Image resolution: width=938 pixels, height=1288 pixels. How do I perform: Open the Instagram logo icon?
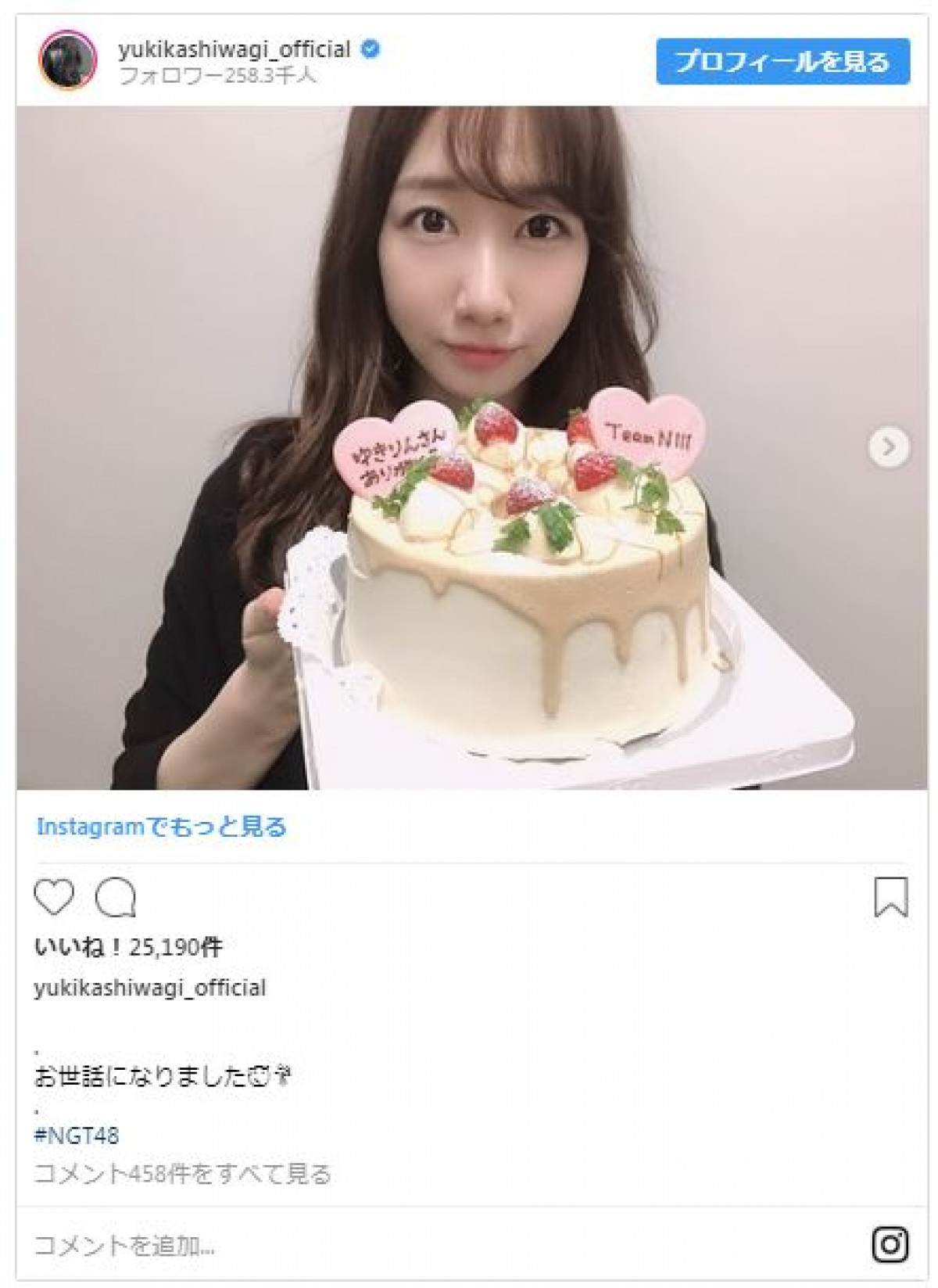tap(890, 1245)
